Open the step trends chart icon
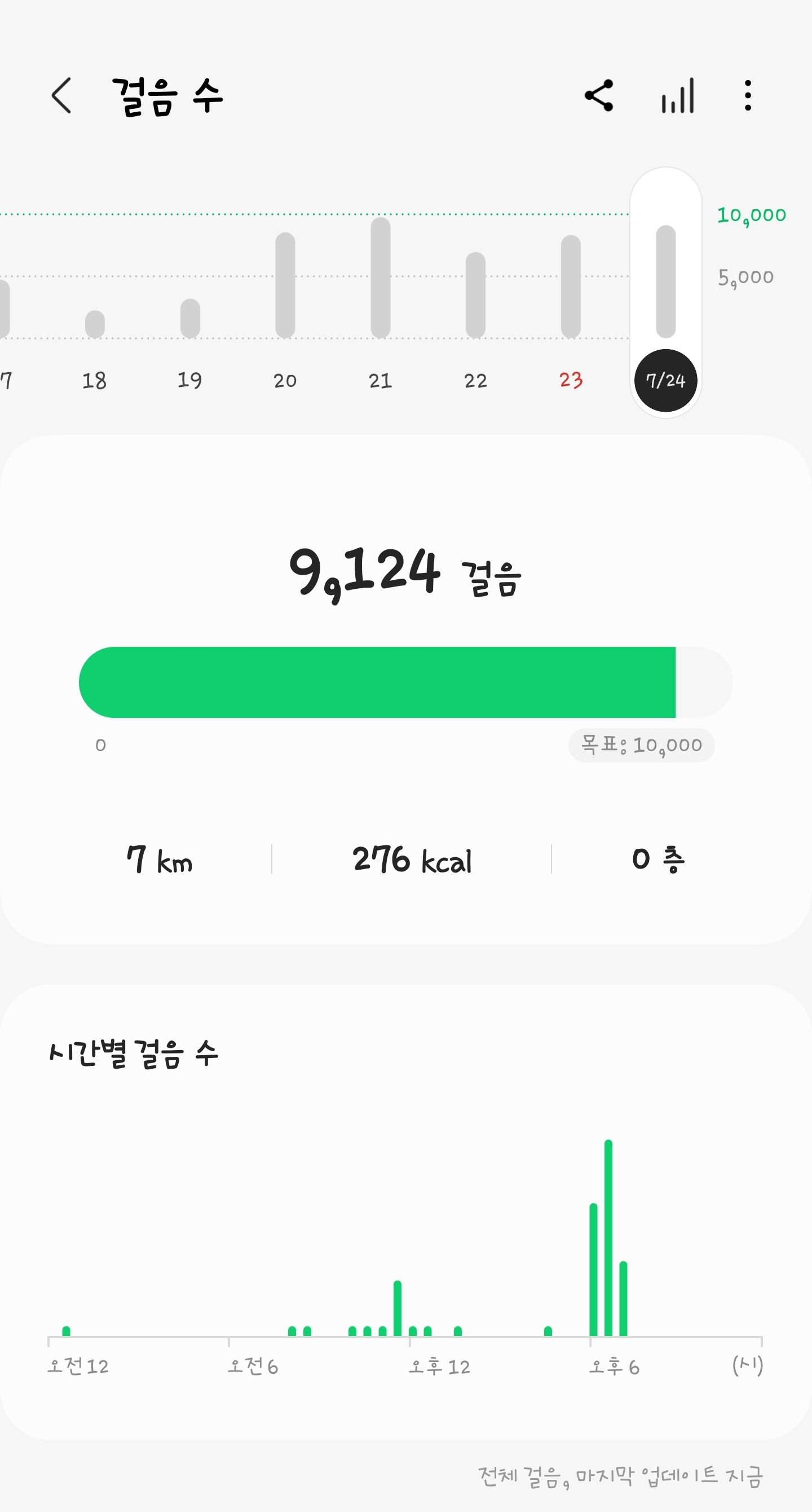Screen dimensions: 812x1512 [x=678, y=95]
